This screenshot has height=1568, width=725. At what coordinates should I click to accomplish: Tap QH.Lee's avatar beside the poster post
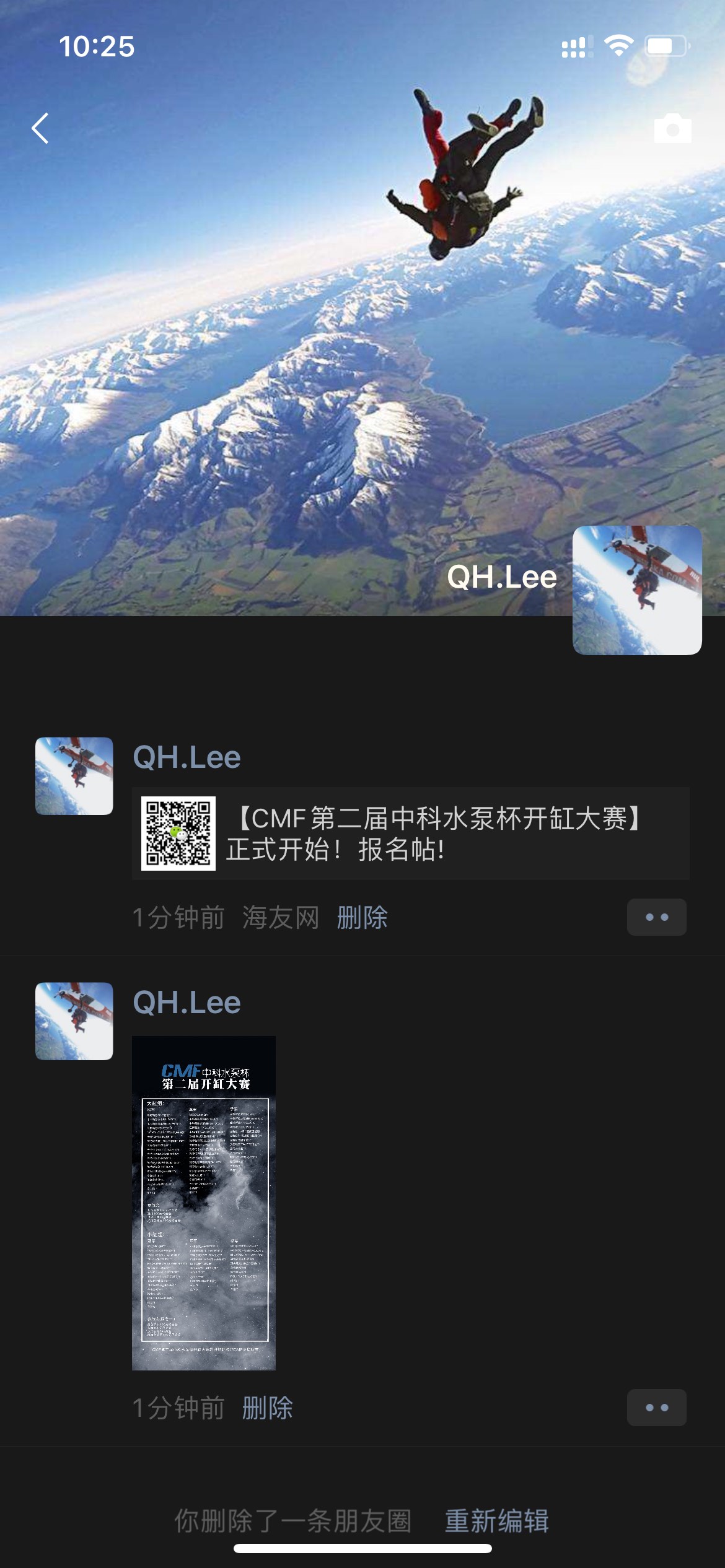[x=74, y=1021]
